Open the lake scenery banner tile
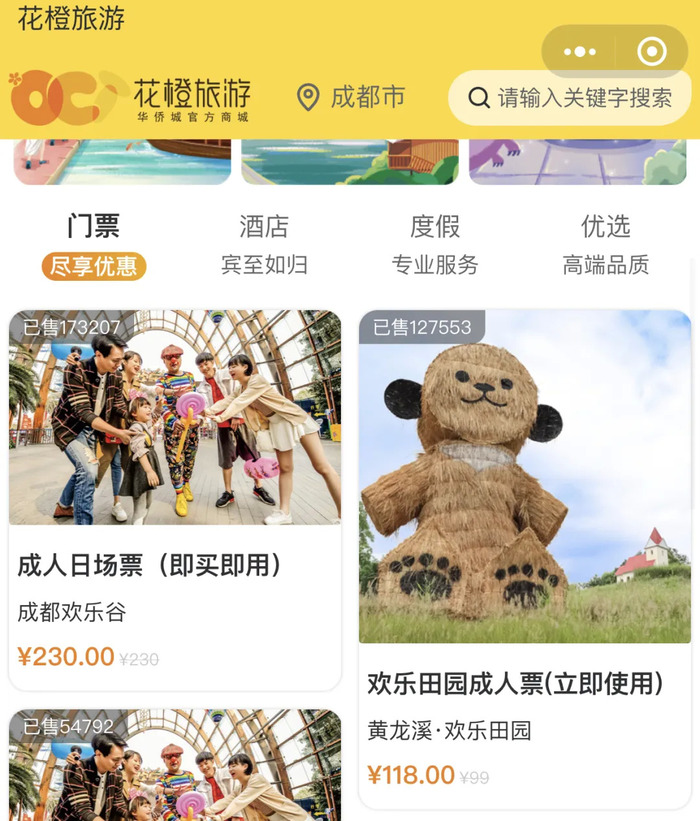 click(349, 162)
